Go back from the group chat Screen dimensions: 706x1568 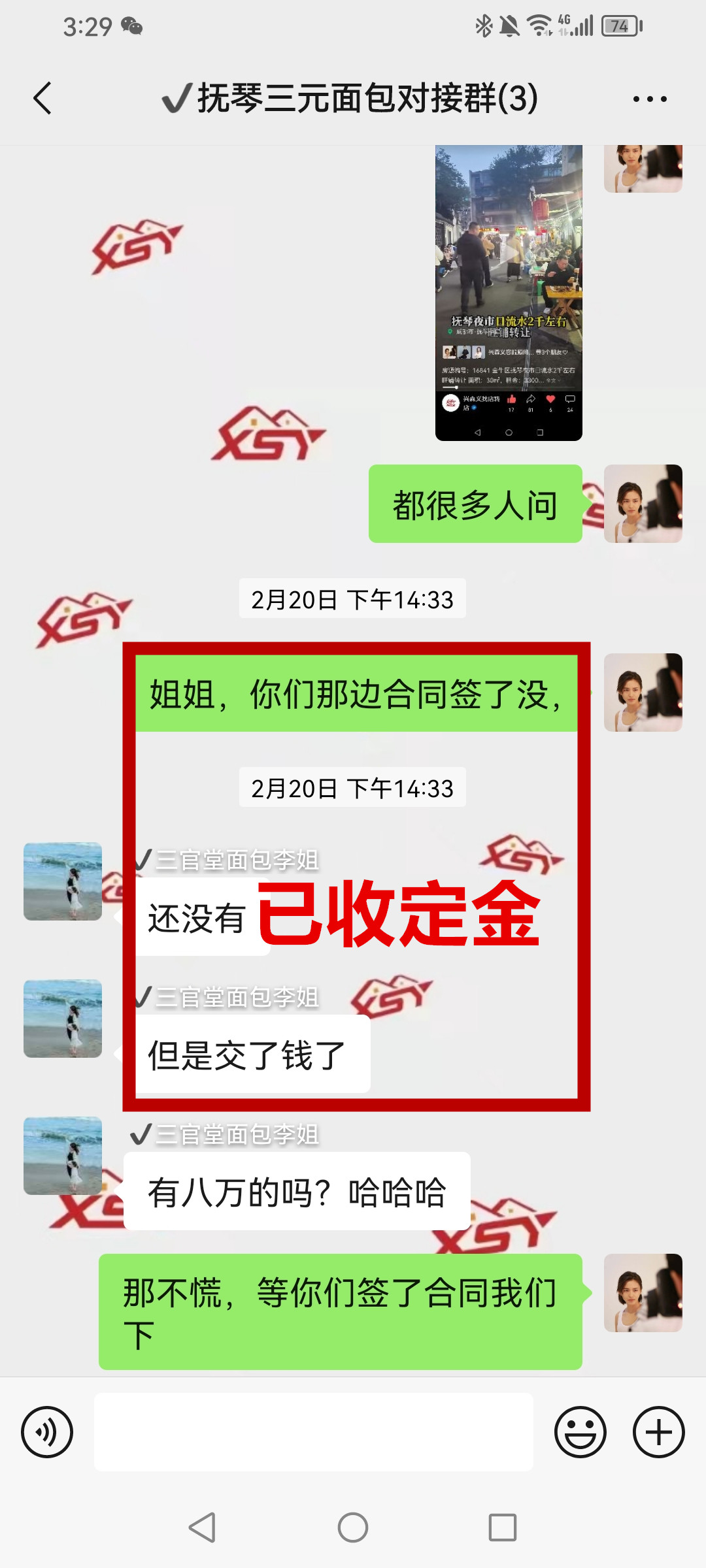43,99
